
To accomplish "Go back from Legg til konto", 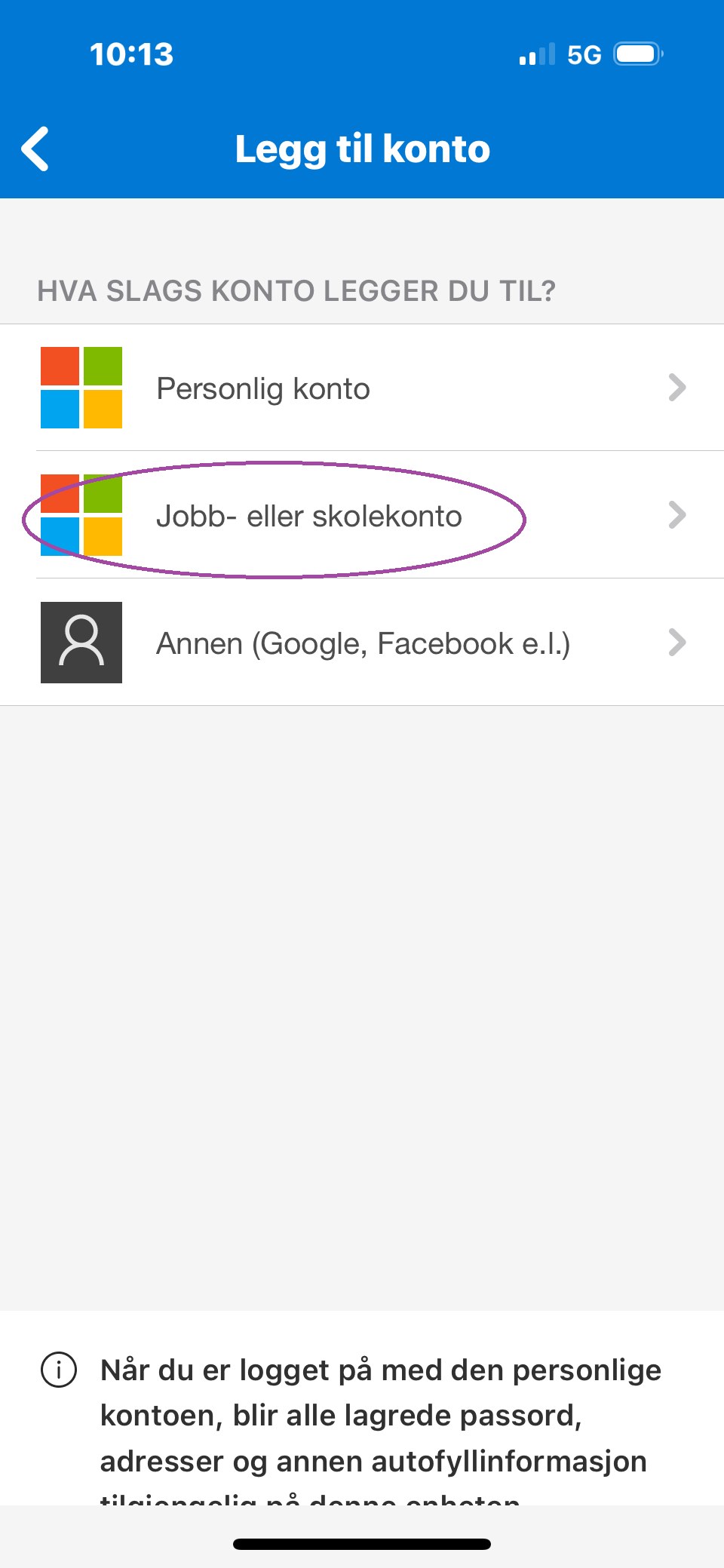I will (x=35, y=149).
